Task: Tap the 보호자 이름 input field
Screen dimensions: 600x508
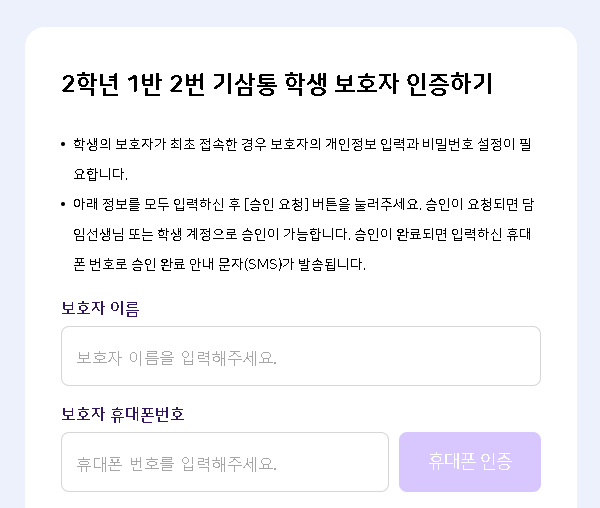Action: 301,356
